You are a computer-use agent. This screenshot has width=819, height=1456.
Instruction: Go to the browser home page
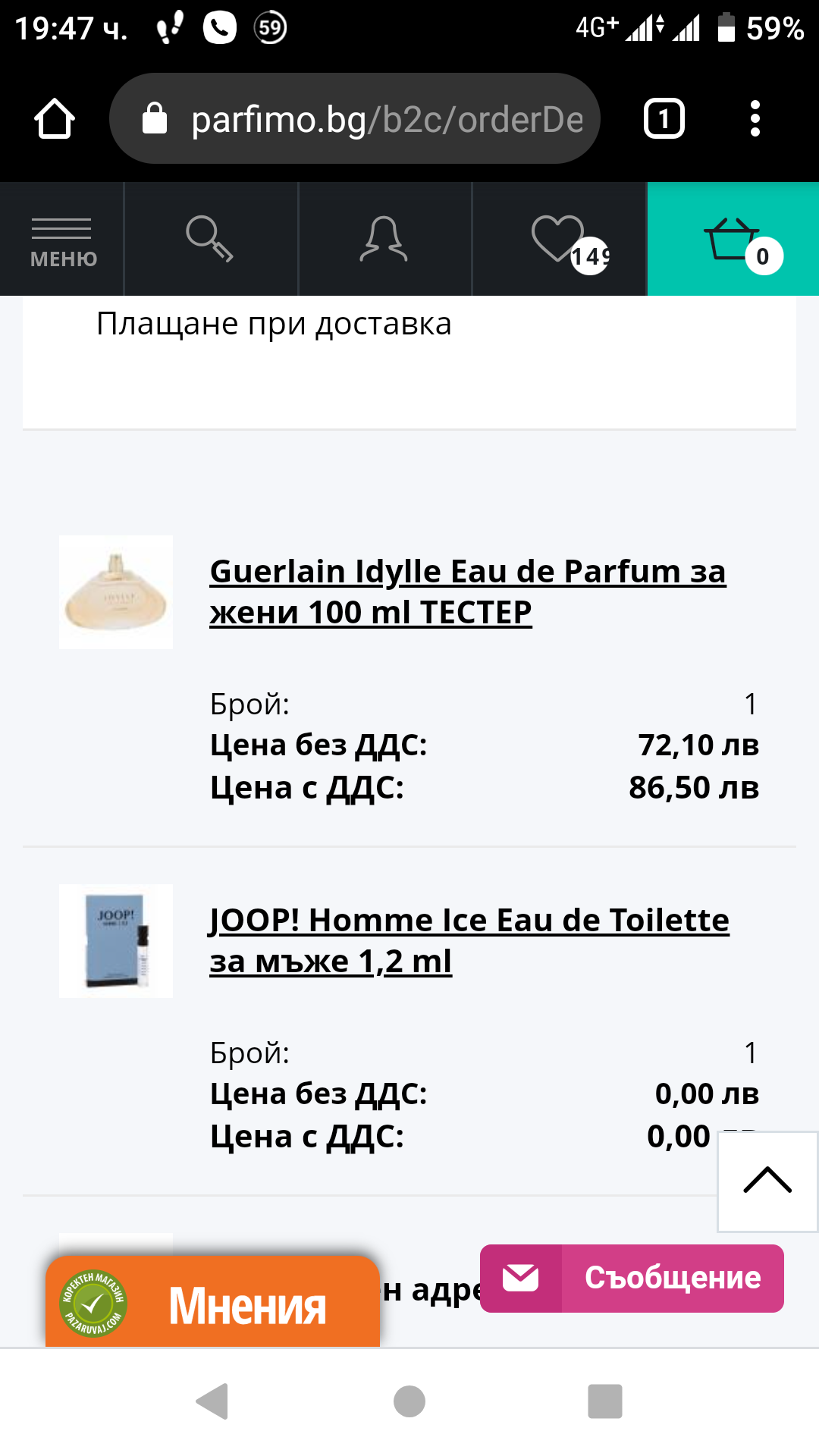pyautogui.click(x=55, y=119)
